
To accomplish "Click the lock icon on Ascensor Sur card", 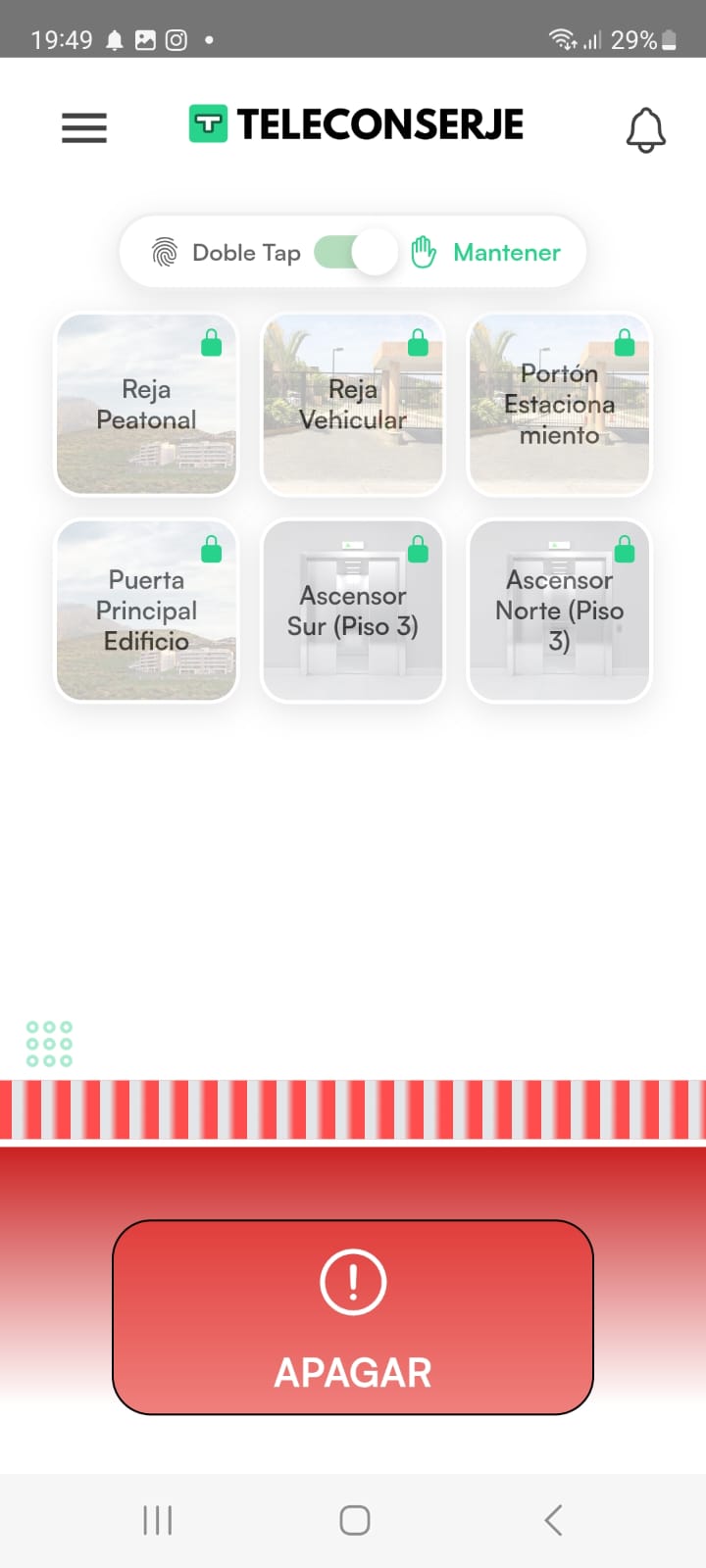I will pyautogui.click(x=417, y=550).
